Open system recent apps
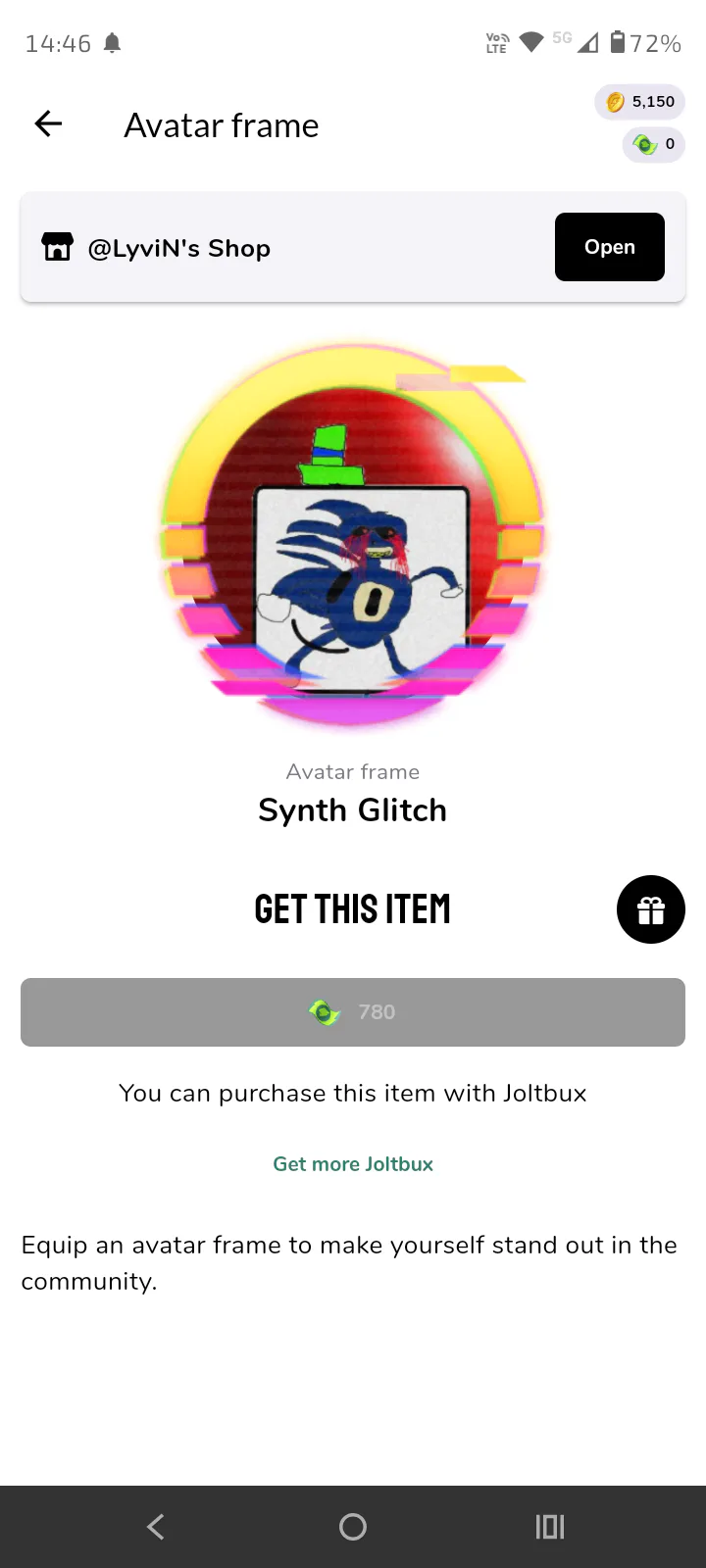This screenshot has height=1568, width=706. [x=550, y=1527]
